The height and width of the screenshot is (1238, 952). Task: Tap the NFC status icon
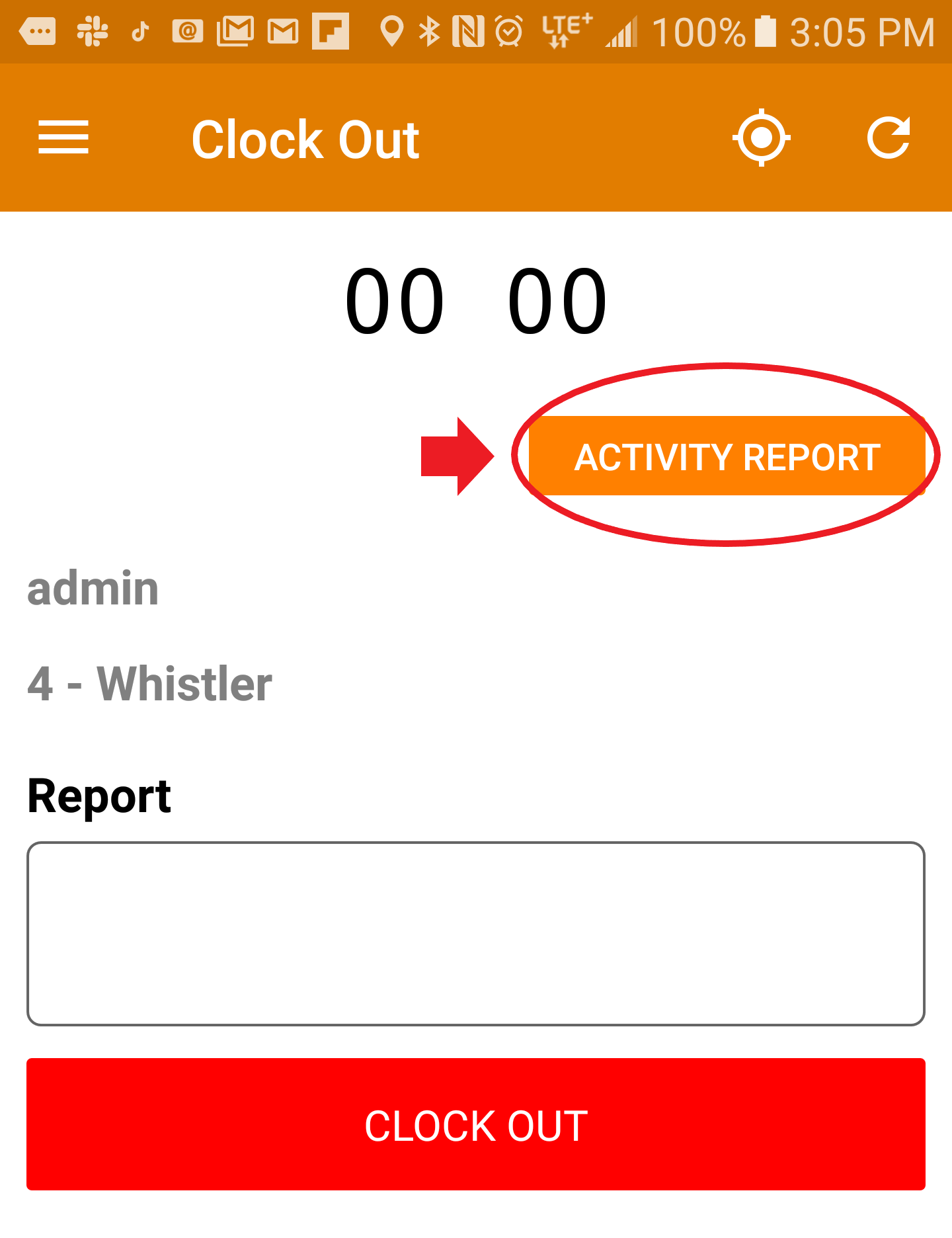pyautogui.click(x=469, y=30)
